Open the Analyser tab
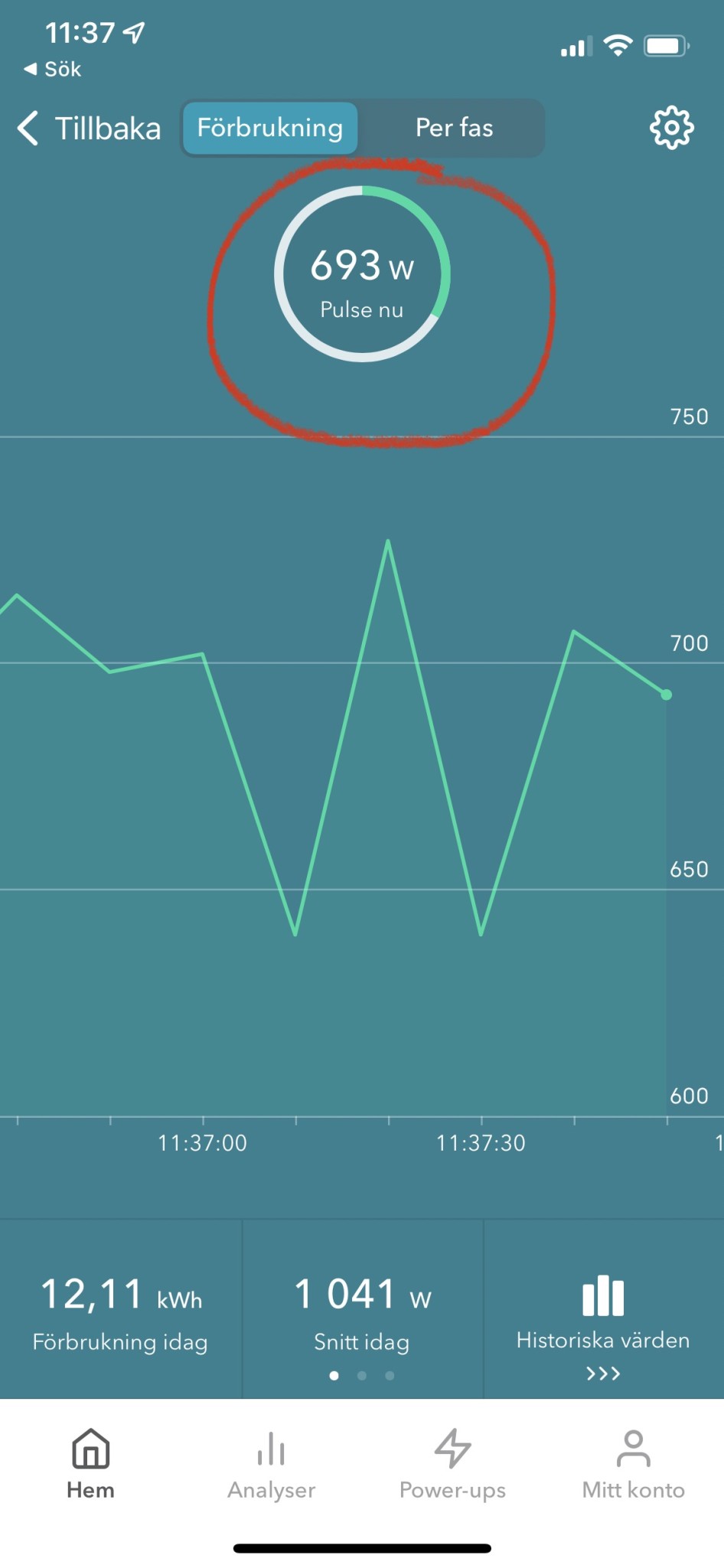724x1568 pixels. coord(272,1464)
